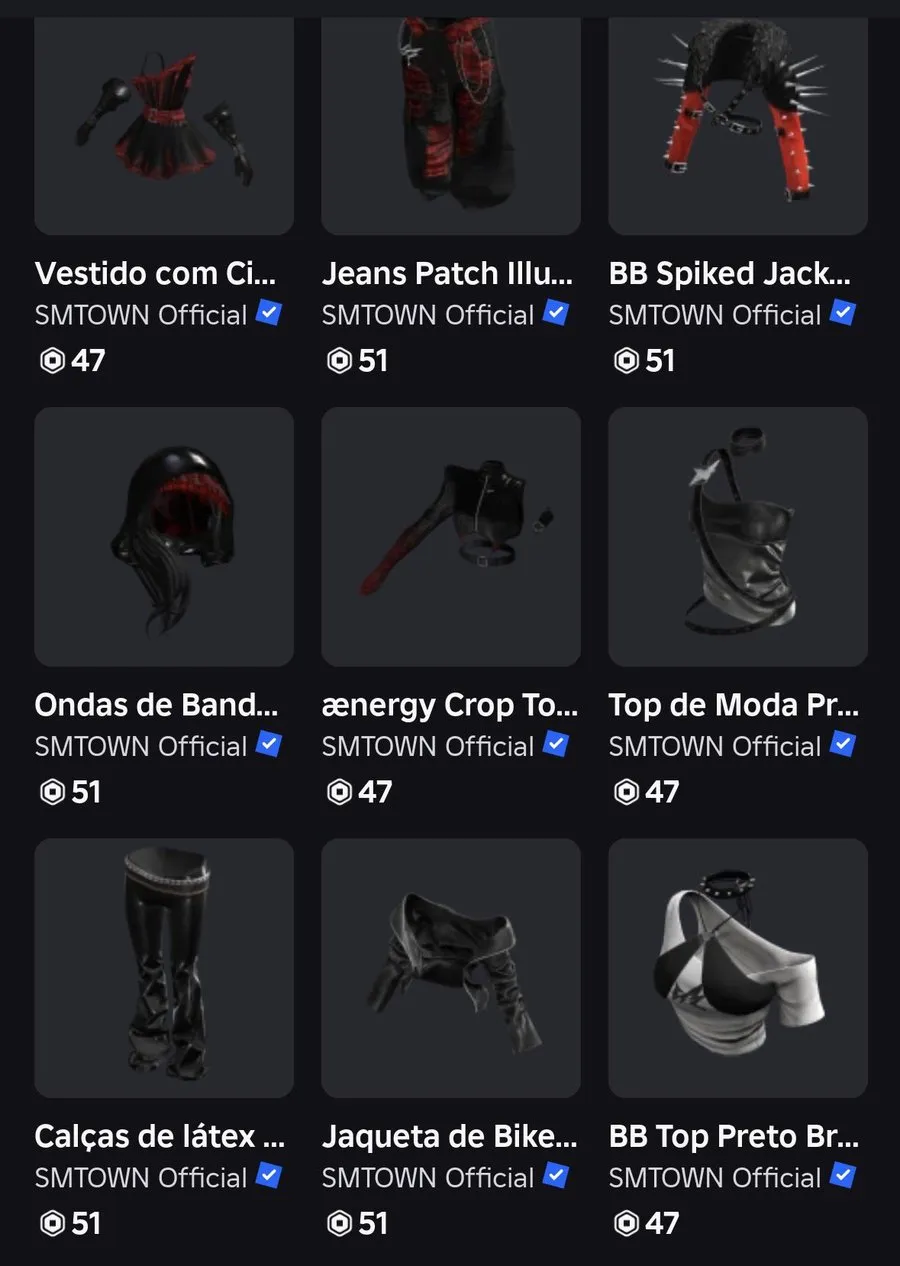900x1266 pixels.
Task: Open the ænergy Crop To... item
Action: [x=451, y=537]
